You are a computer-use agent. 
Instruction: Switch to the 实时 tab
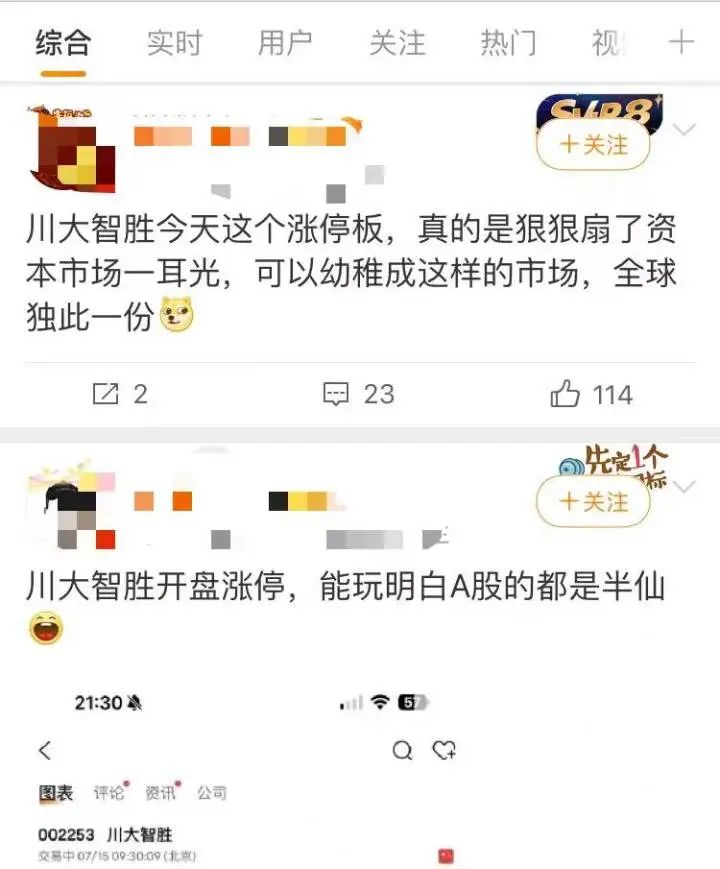click(x=174, y=43)
